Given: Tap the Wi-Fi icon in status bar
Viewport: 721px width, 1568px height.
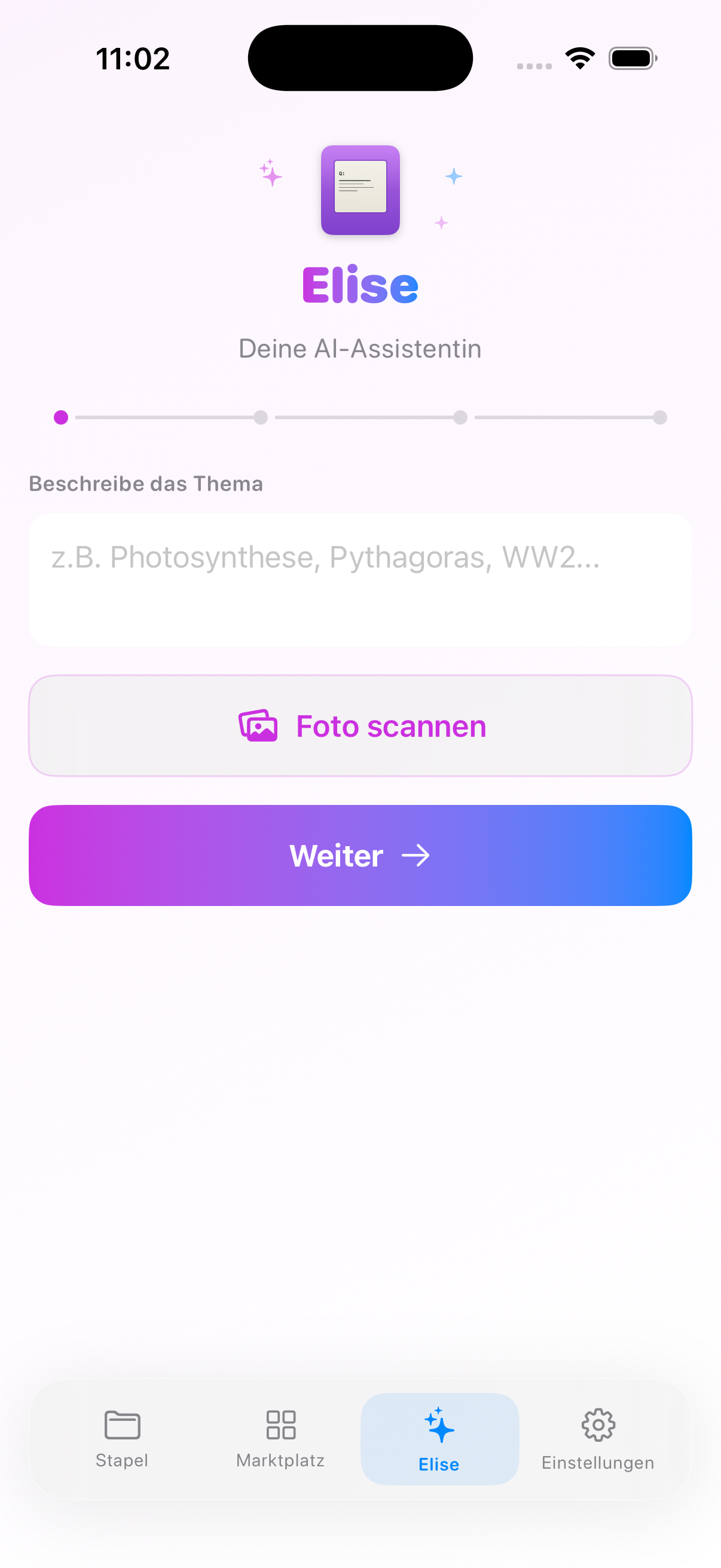Looking at the screenshot, I should tap(579, 57).
